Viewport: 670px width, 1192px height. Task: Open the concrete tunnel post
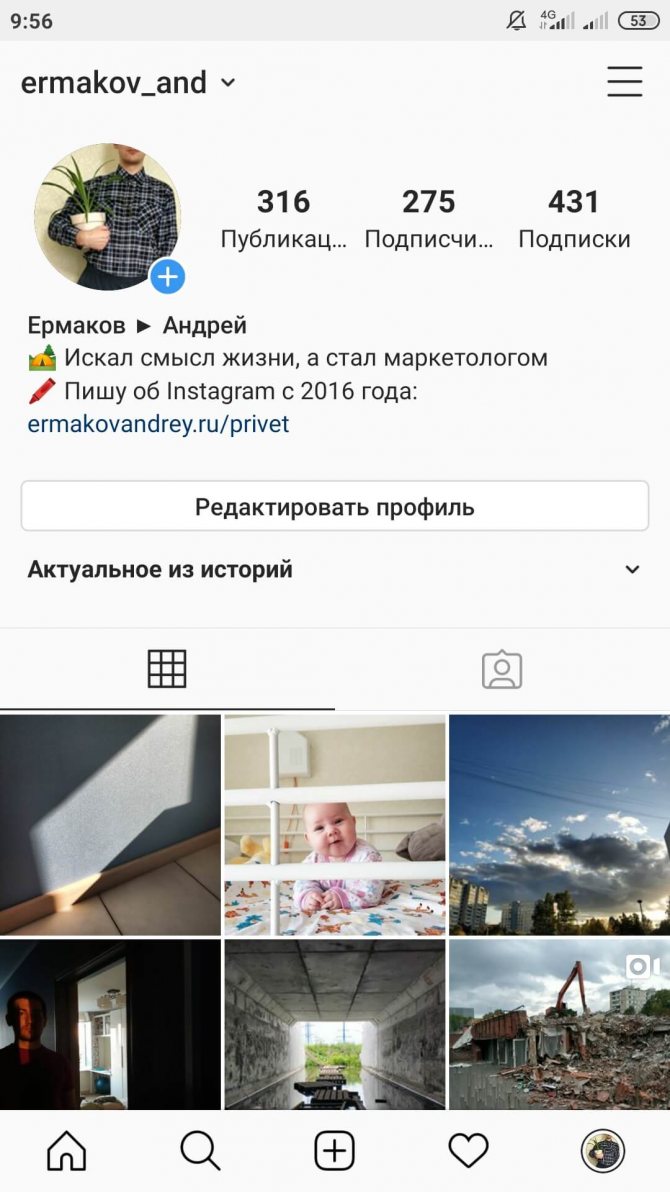[335, 1024]
